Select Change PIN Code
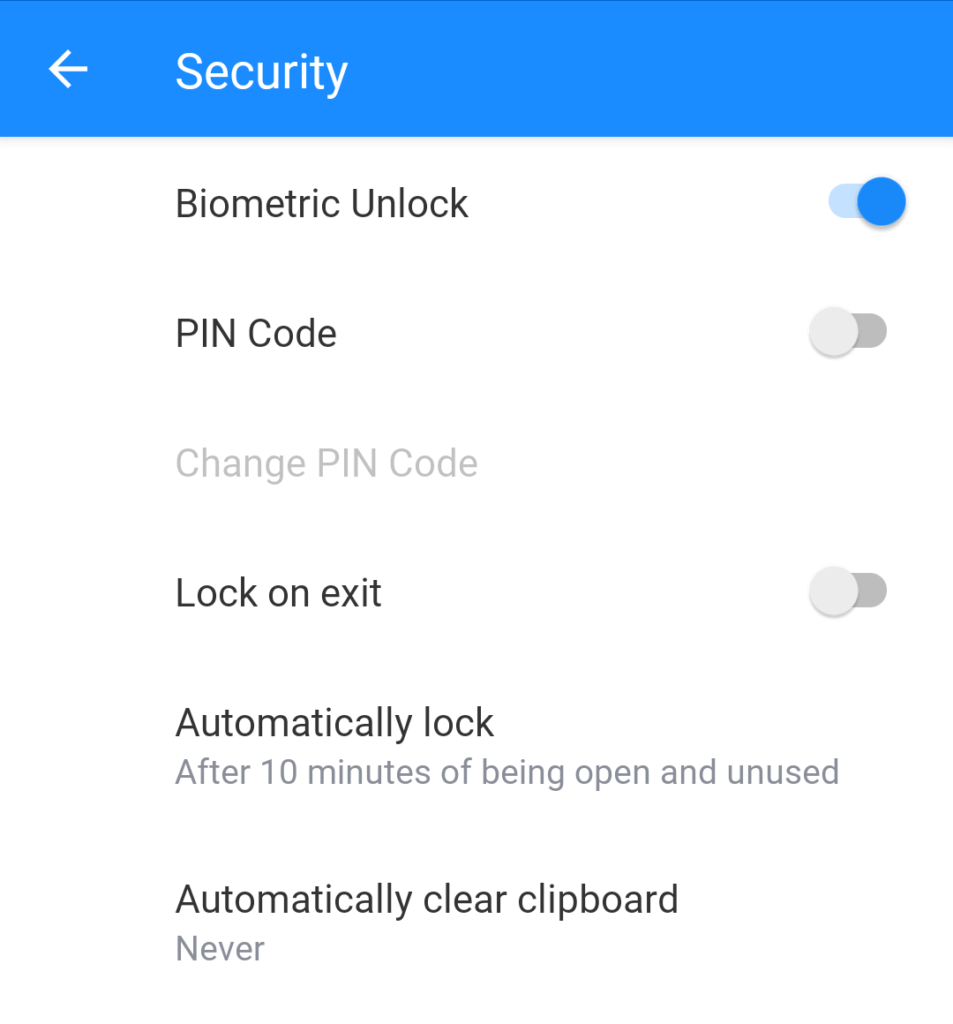Screen dimensions: 953x1024 click(x=326, y=462)
